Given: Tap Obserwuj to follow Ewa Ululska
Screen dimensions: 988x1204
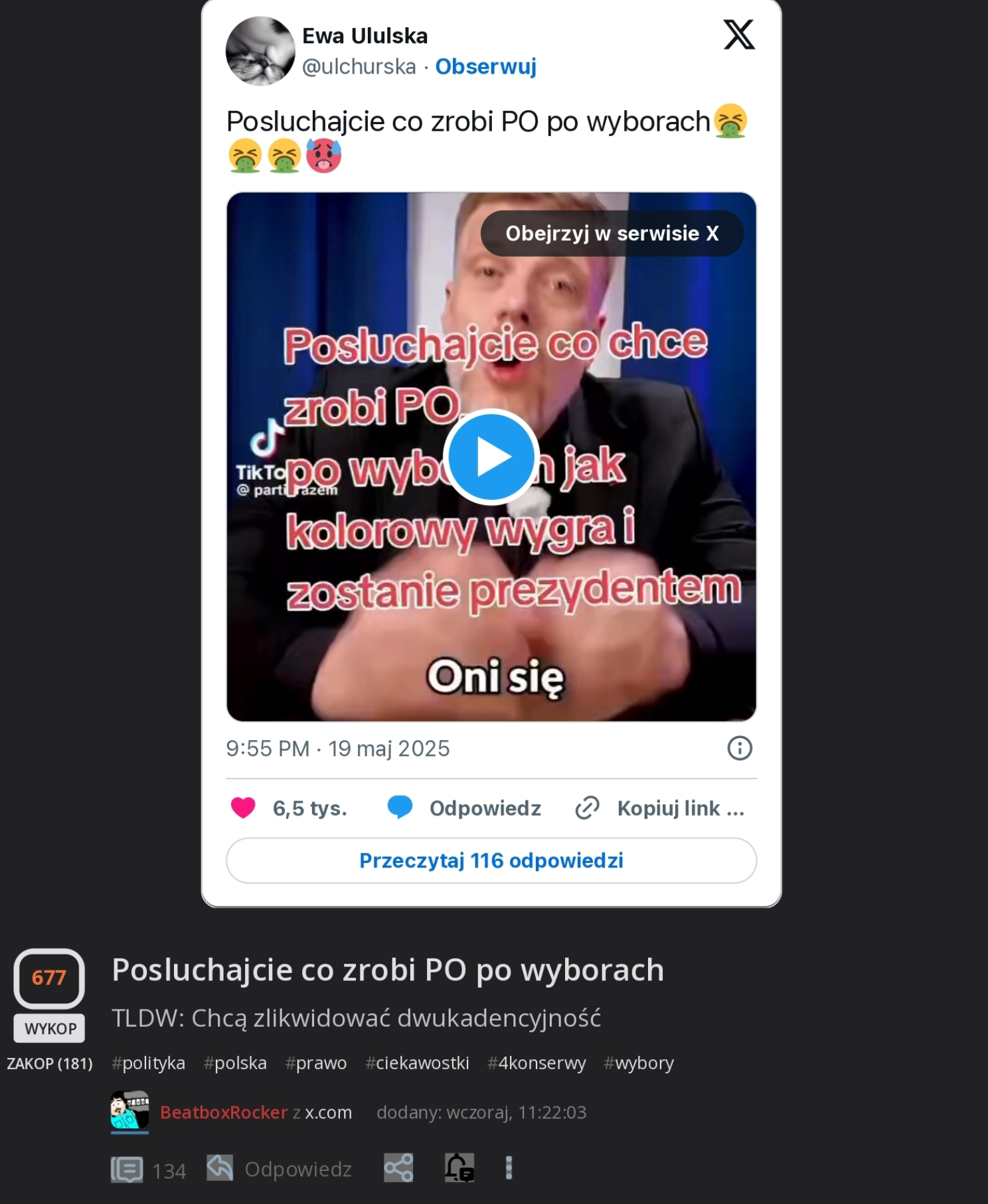Looking at the screenshot, I should 485,66.
